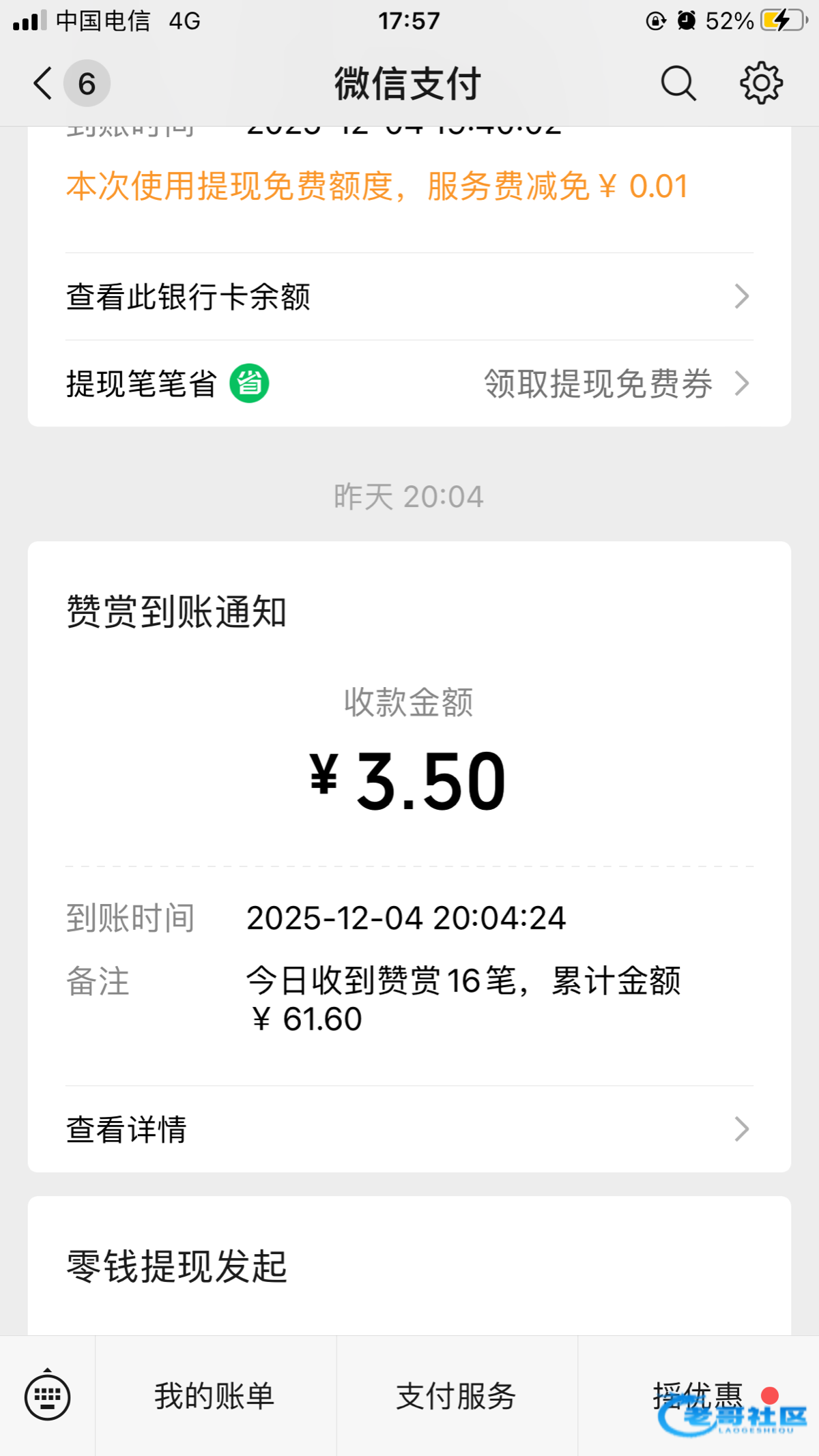This screenshot has height=1456, width=819.
Task: Open the 零钱提现发起 card
Action: [409, 1266]
